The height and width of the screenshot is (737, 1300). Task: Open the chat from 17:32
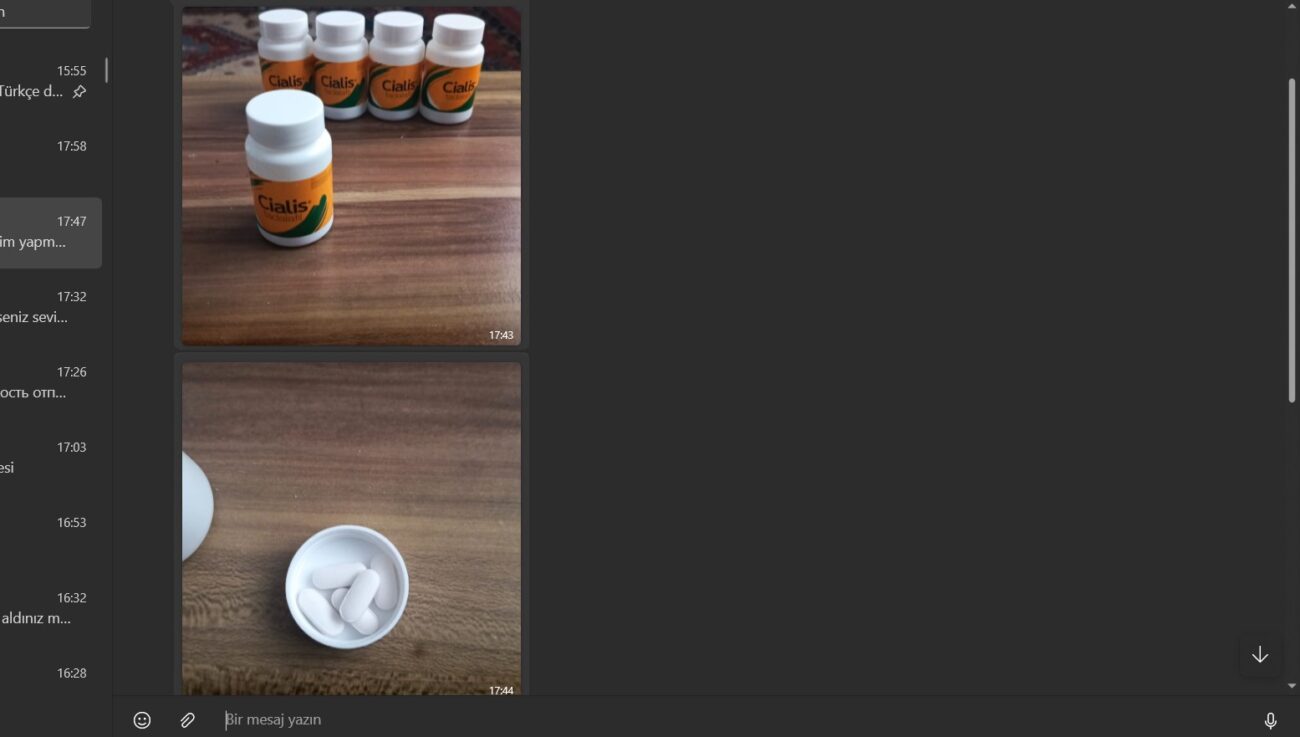(45, 307)
